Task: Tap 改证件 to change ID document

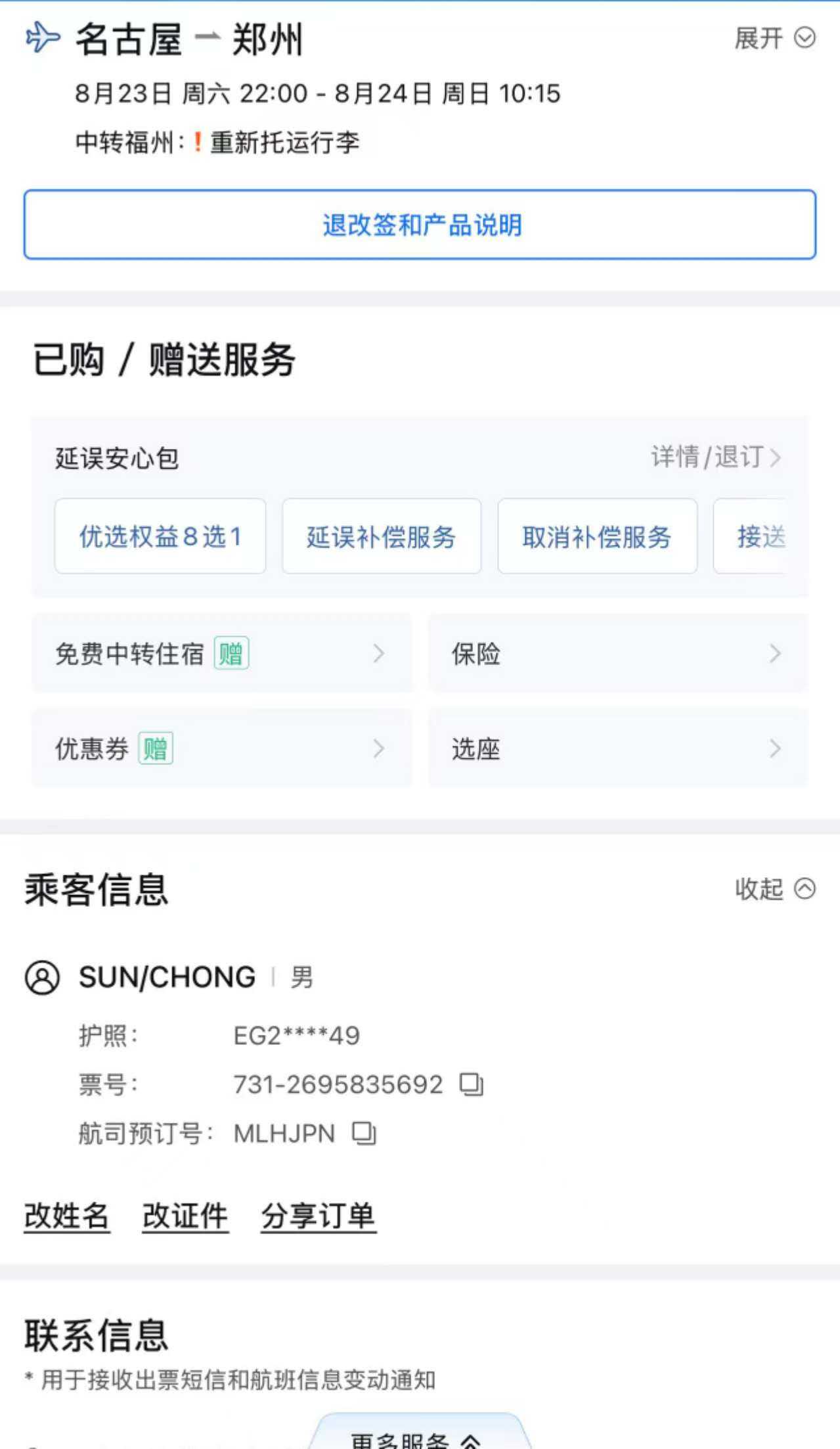Action: (x=185, y=1216)
